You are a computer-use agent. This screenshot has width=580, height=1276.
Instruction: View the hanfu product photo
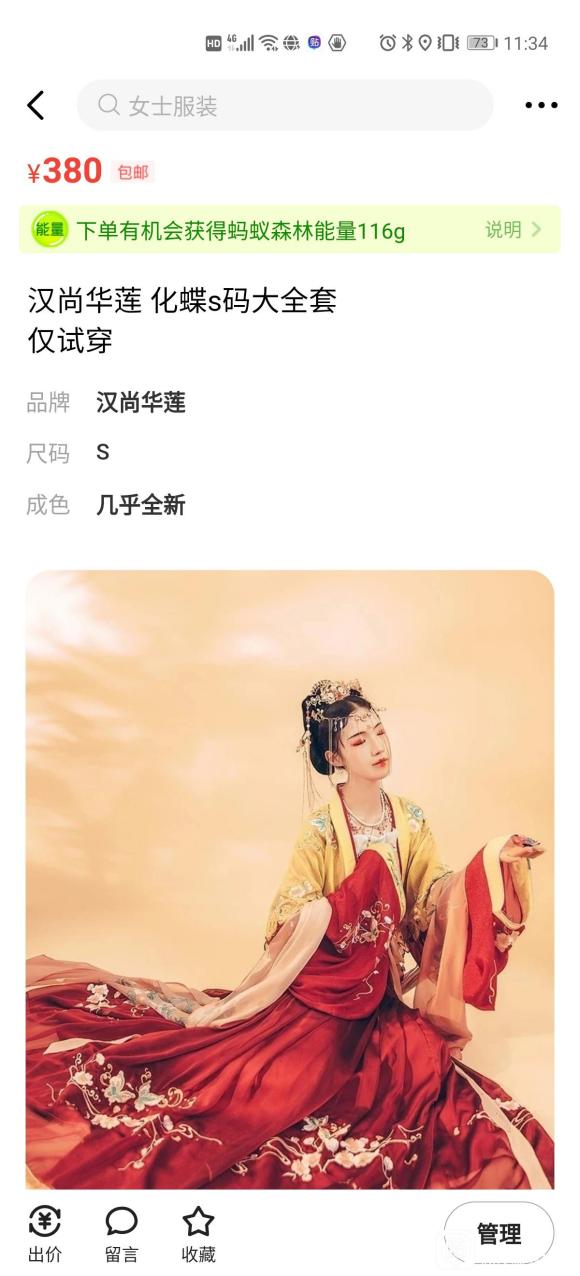click(290, 879)
